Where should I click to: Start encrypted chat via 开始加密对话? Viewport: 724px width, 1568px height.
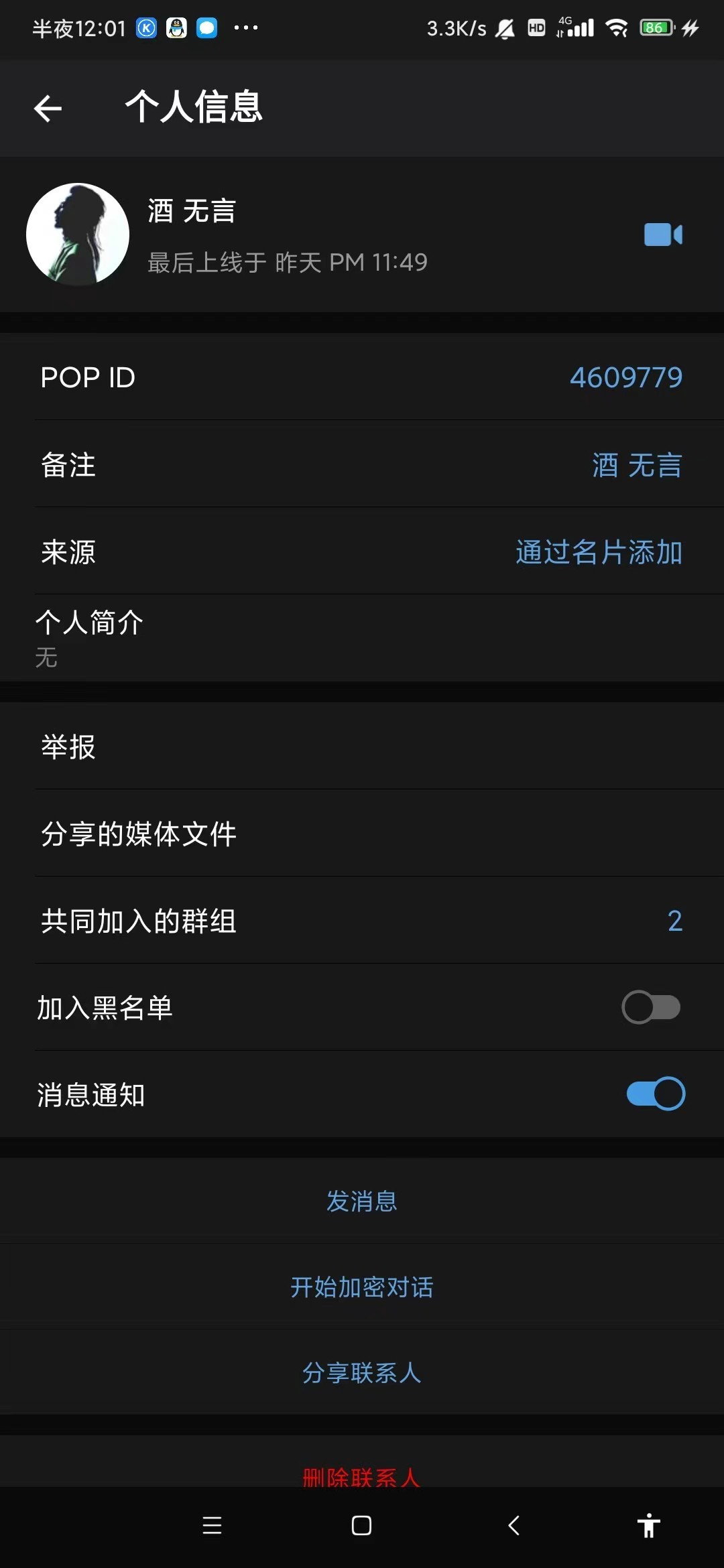click(x=362, y=1287)
